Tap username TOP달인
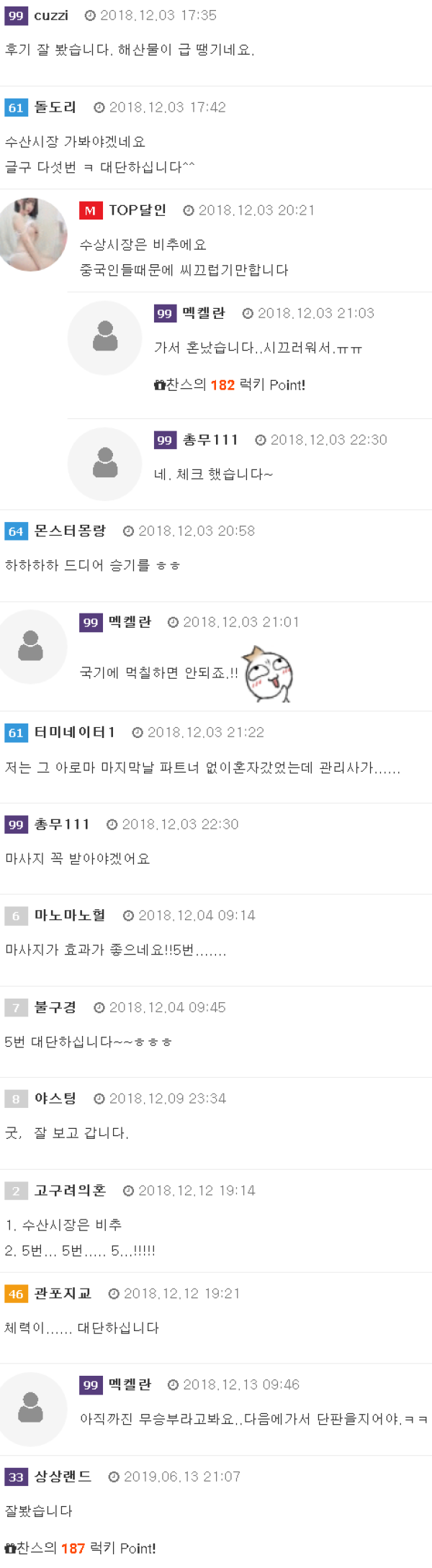 (138, 210)
